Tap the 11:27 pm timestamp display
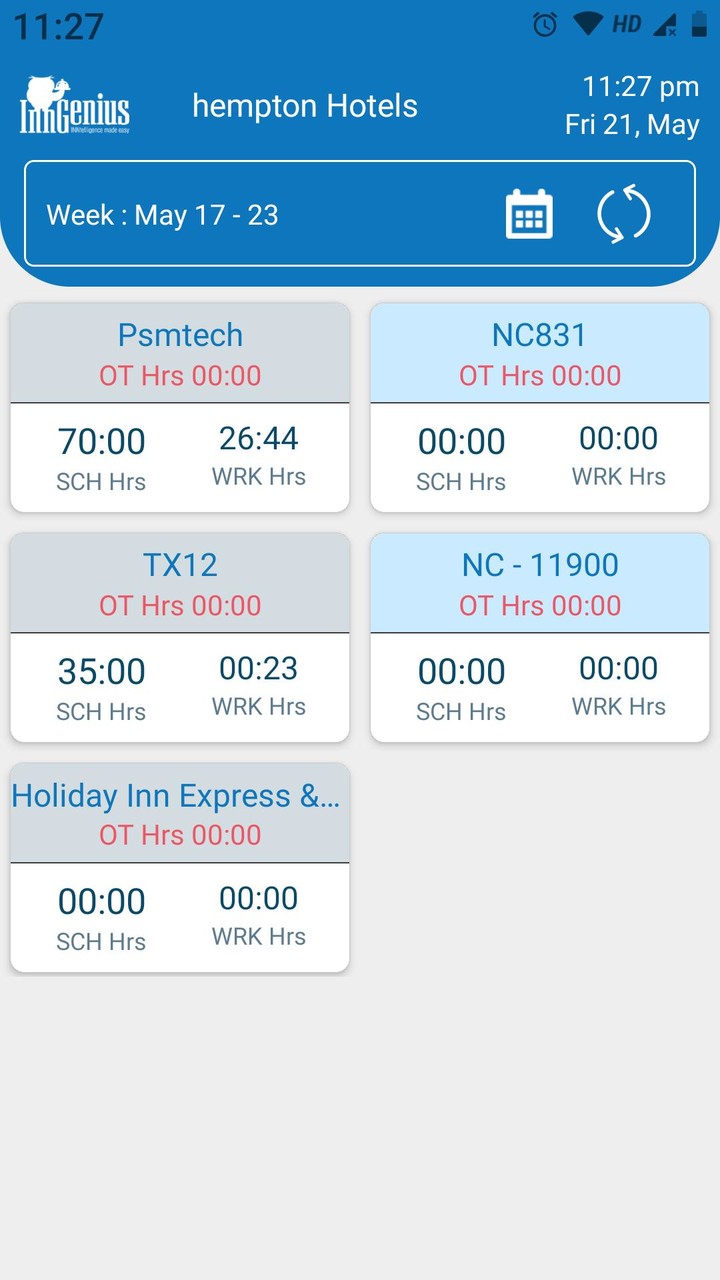720x1280 pixels. click(638, 87)
